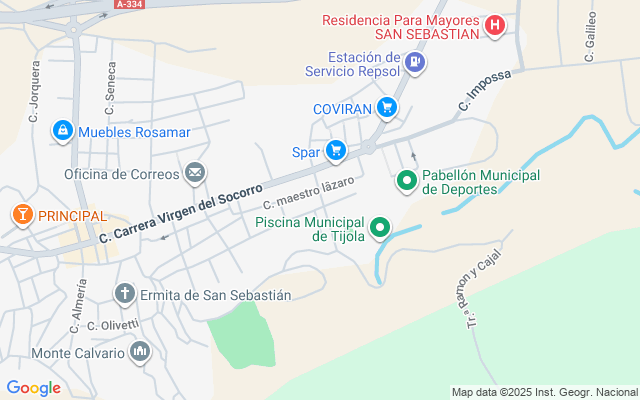Open the Residencia Para Mayores San Sebastian pin

point(495,26)
